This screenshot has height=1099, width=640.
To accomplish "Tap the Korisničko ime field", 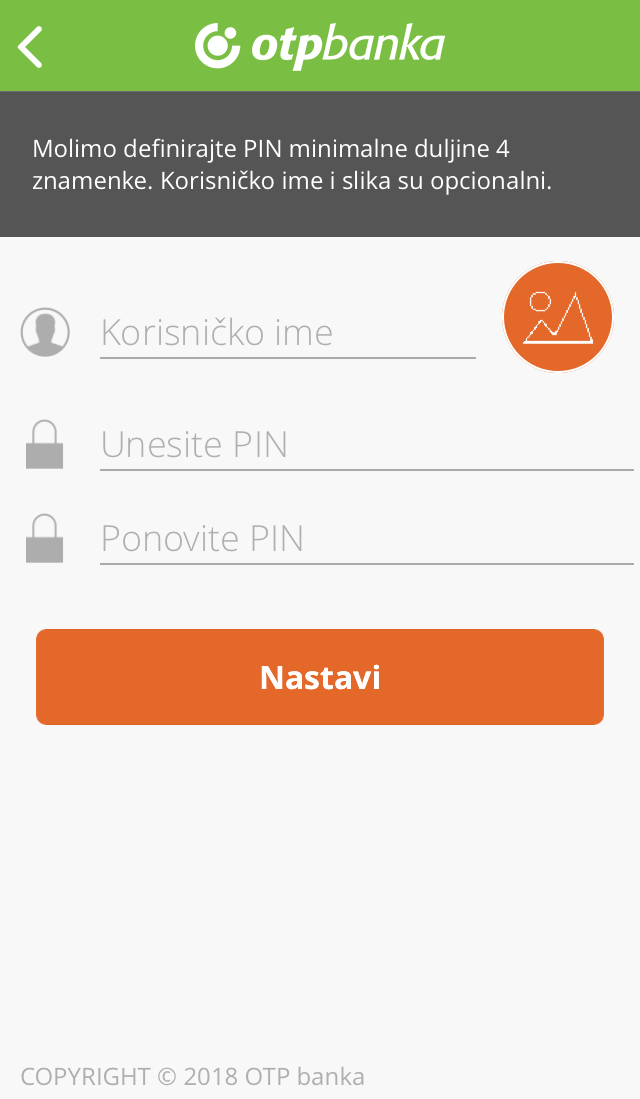I will (x=287, y=333).
